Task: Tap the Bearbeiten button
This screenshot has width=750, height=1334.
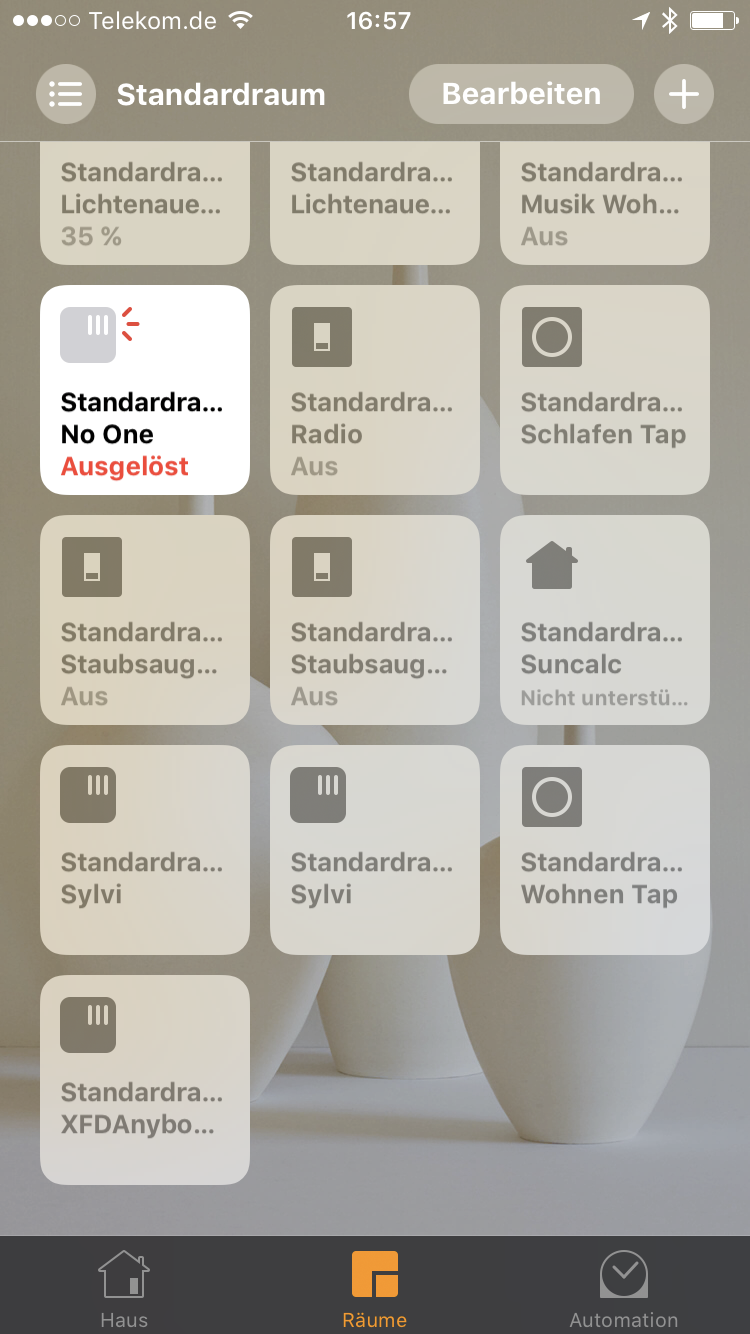Action: pos(521,94)
